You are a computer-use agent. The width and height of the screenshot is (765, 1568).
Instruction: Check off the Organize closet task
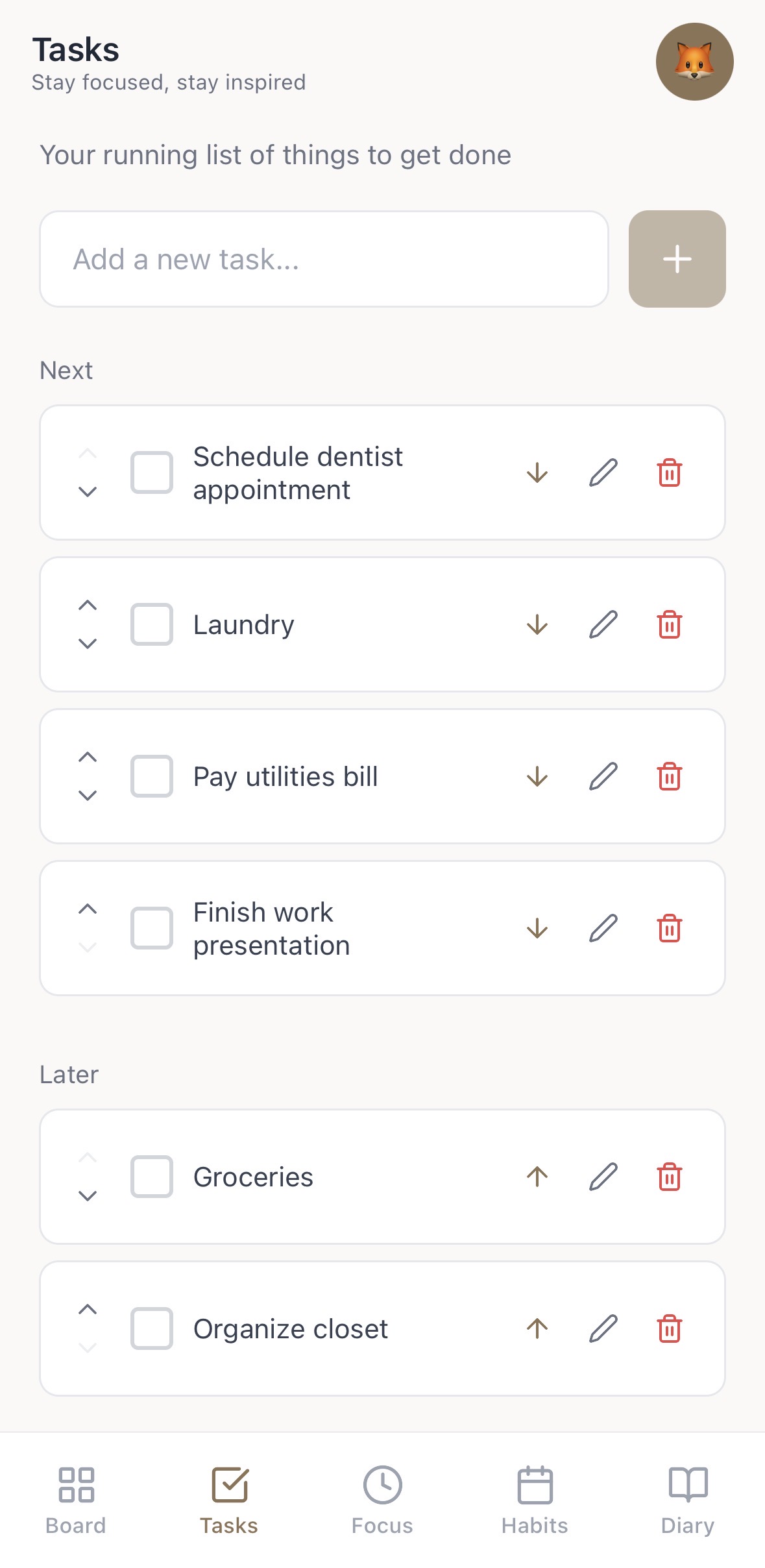tap(151, 1329)
